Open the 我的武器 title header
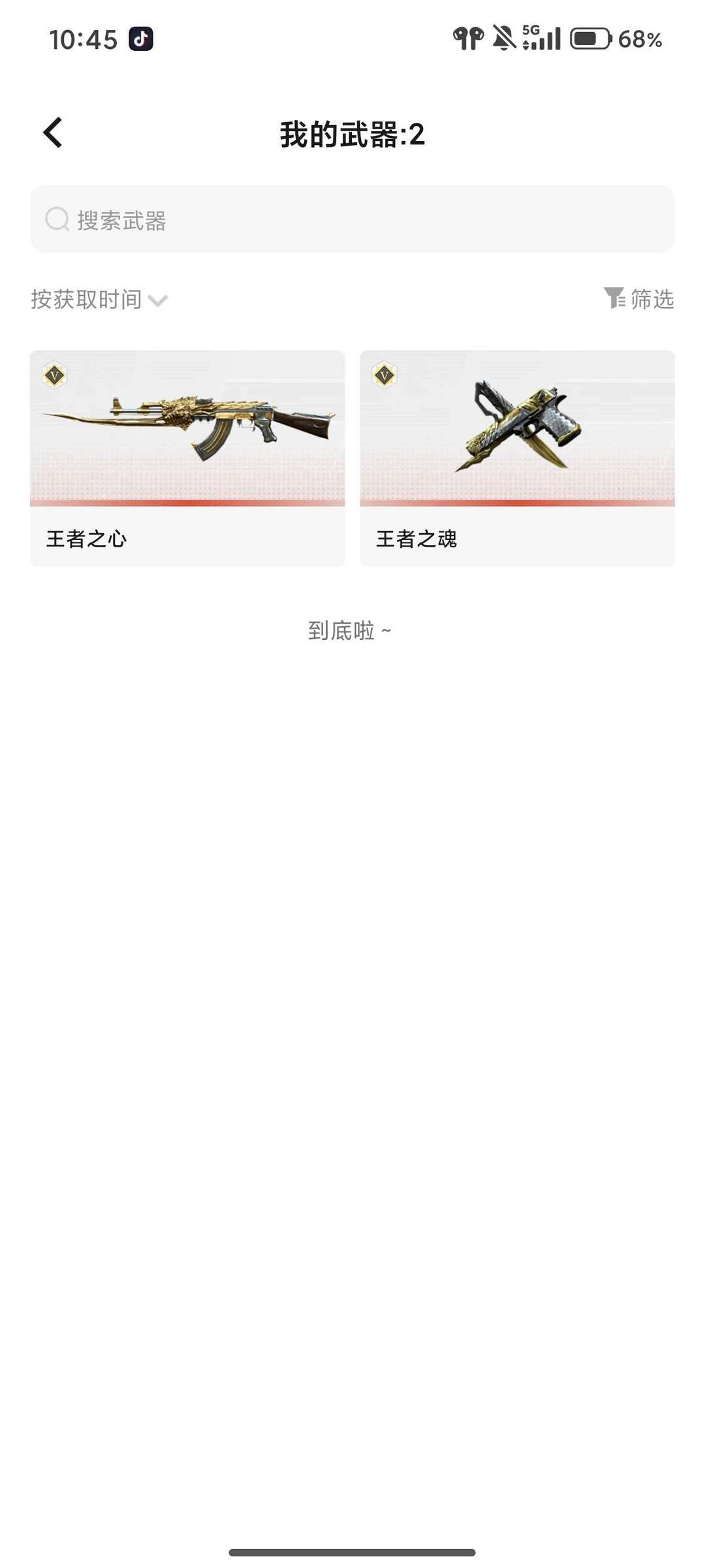This screenshot has width=705, height=1568. (352, 133)
